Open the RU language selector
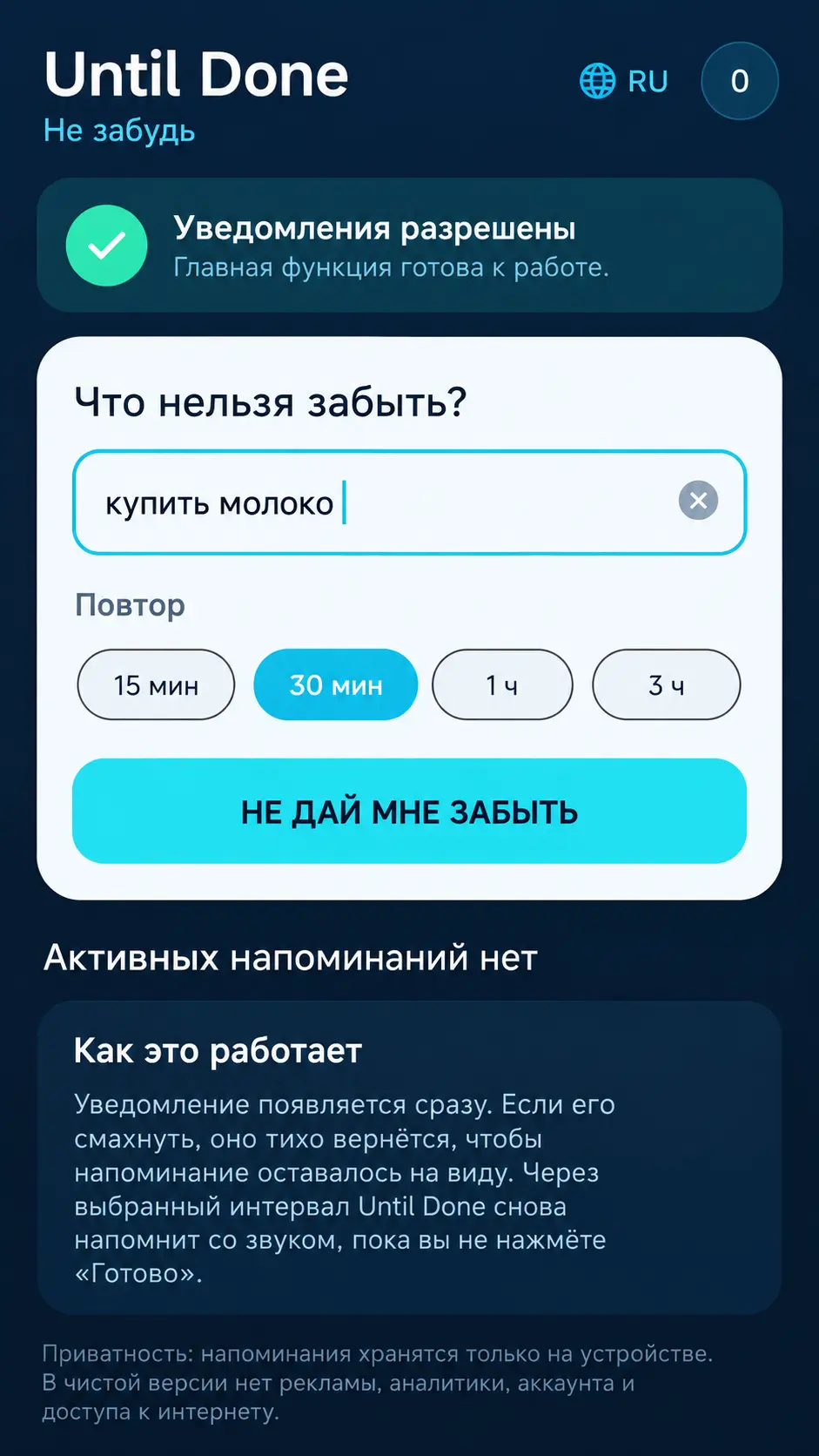This screenshot has height=1456, width=819. pos(624,81)
